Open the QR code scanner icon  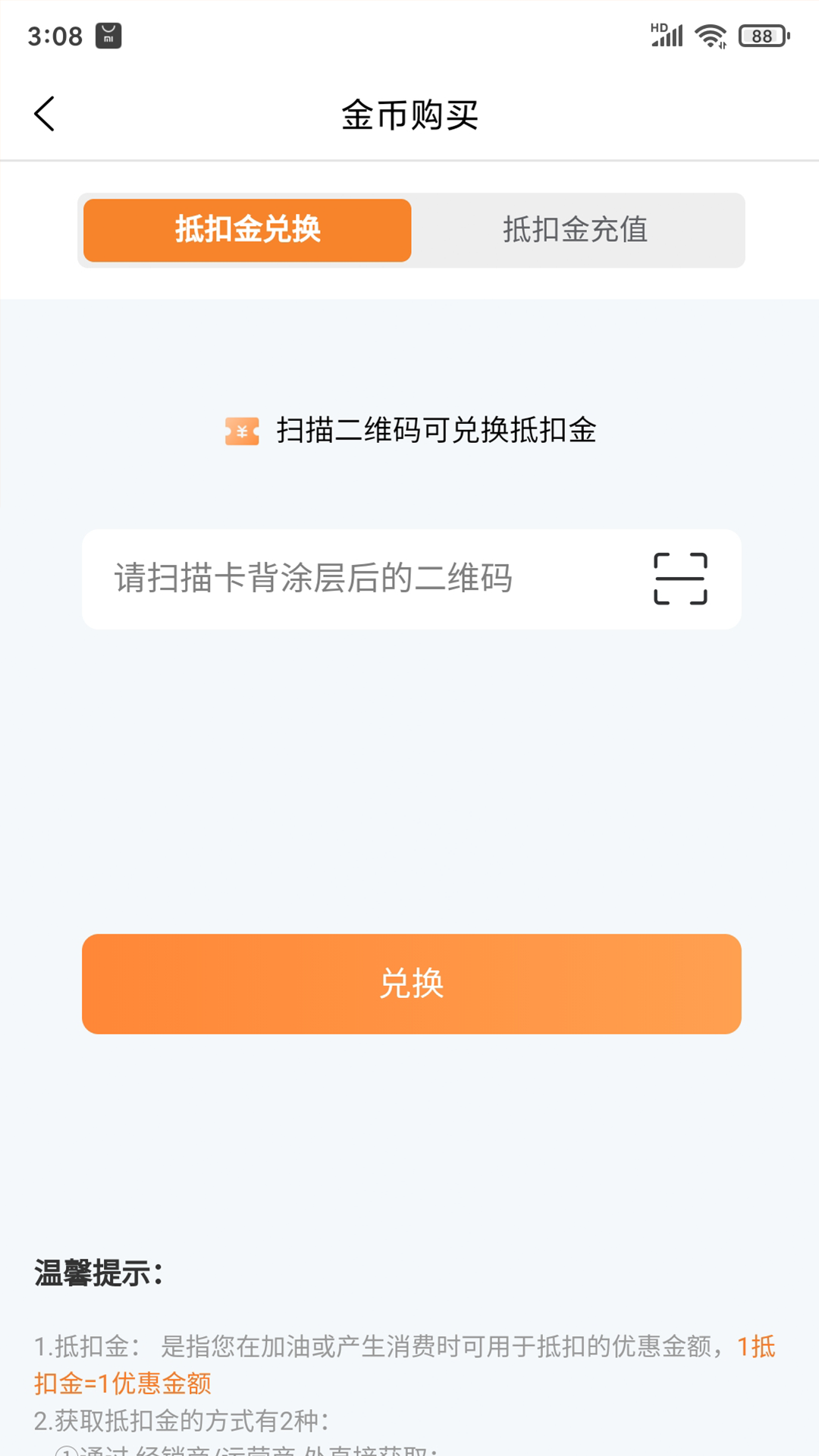(680, 579)
